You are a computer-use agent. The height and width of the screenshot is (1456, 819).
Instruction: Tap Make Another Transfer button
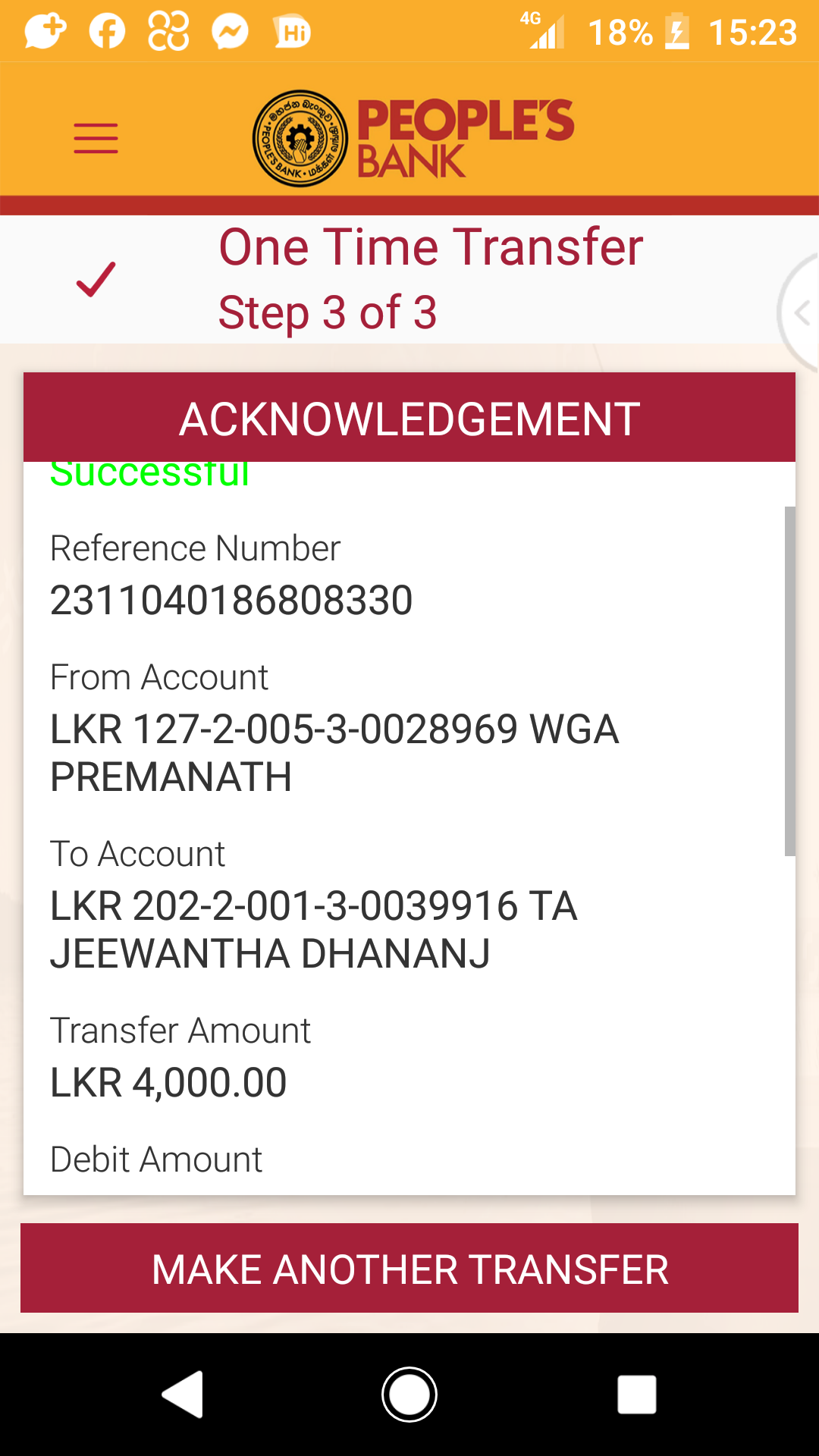tap(409, 1269)
